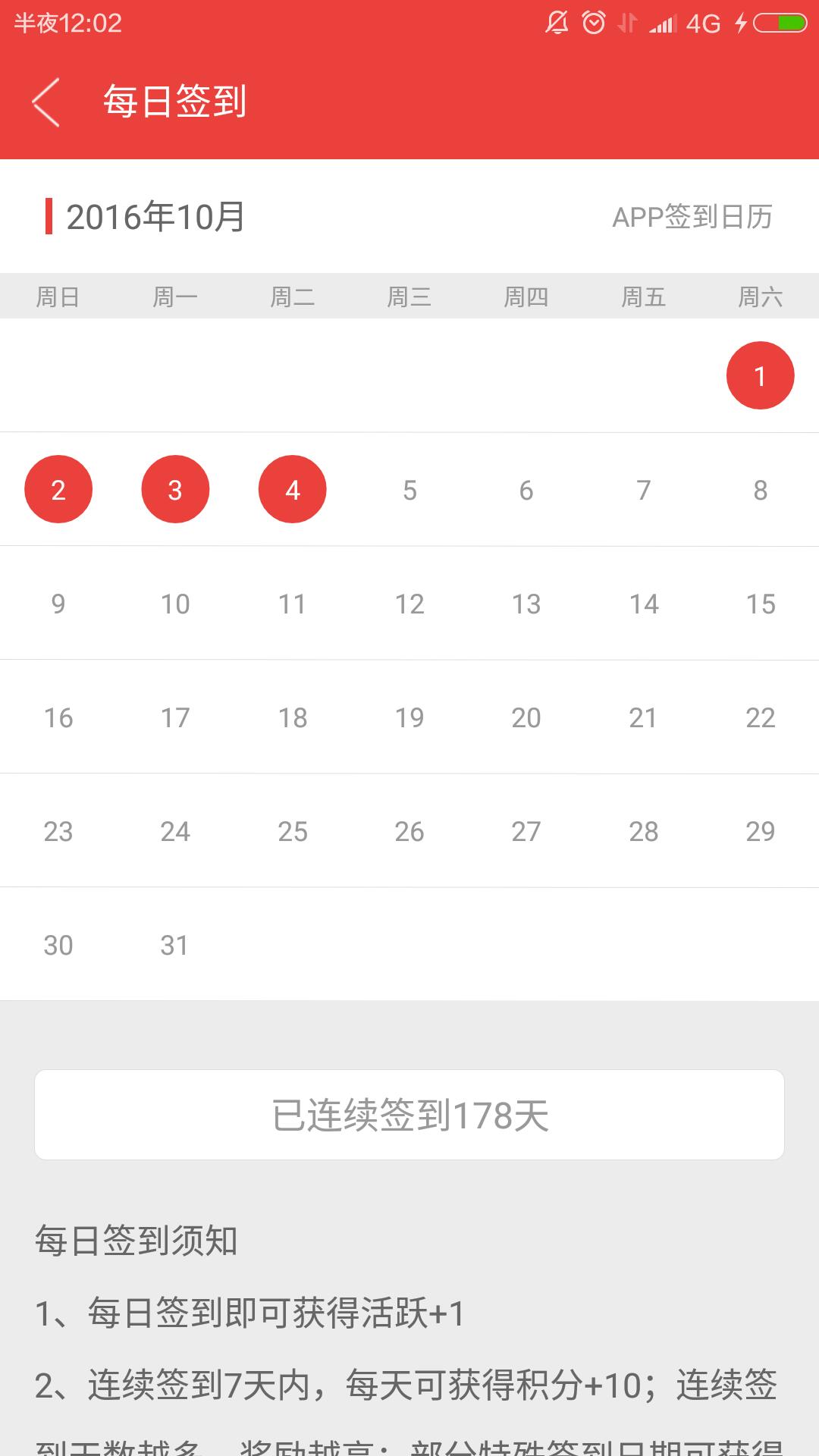This screenshot has width=819, height=1456.
Task: Tap the 已连续签到178天 button
Action: click(409, 1115)
